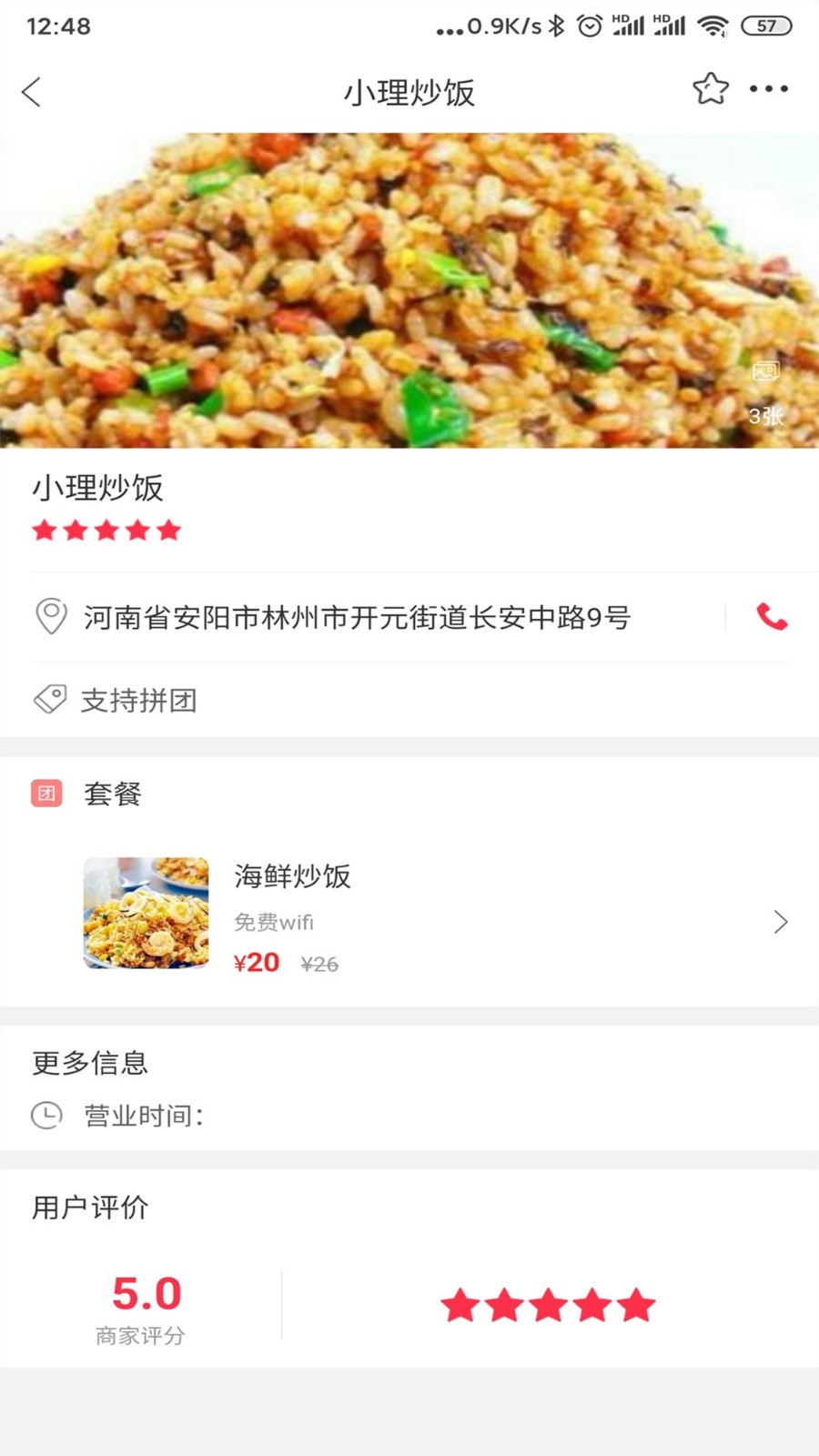Favorite this restaurant with the star icon
The height and width of the screenshot is (1456, 819).
click(x=711, y=89)
